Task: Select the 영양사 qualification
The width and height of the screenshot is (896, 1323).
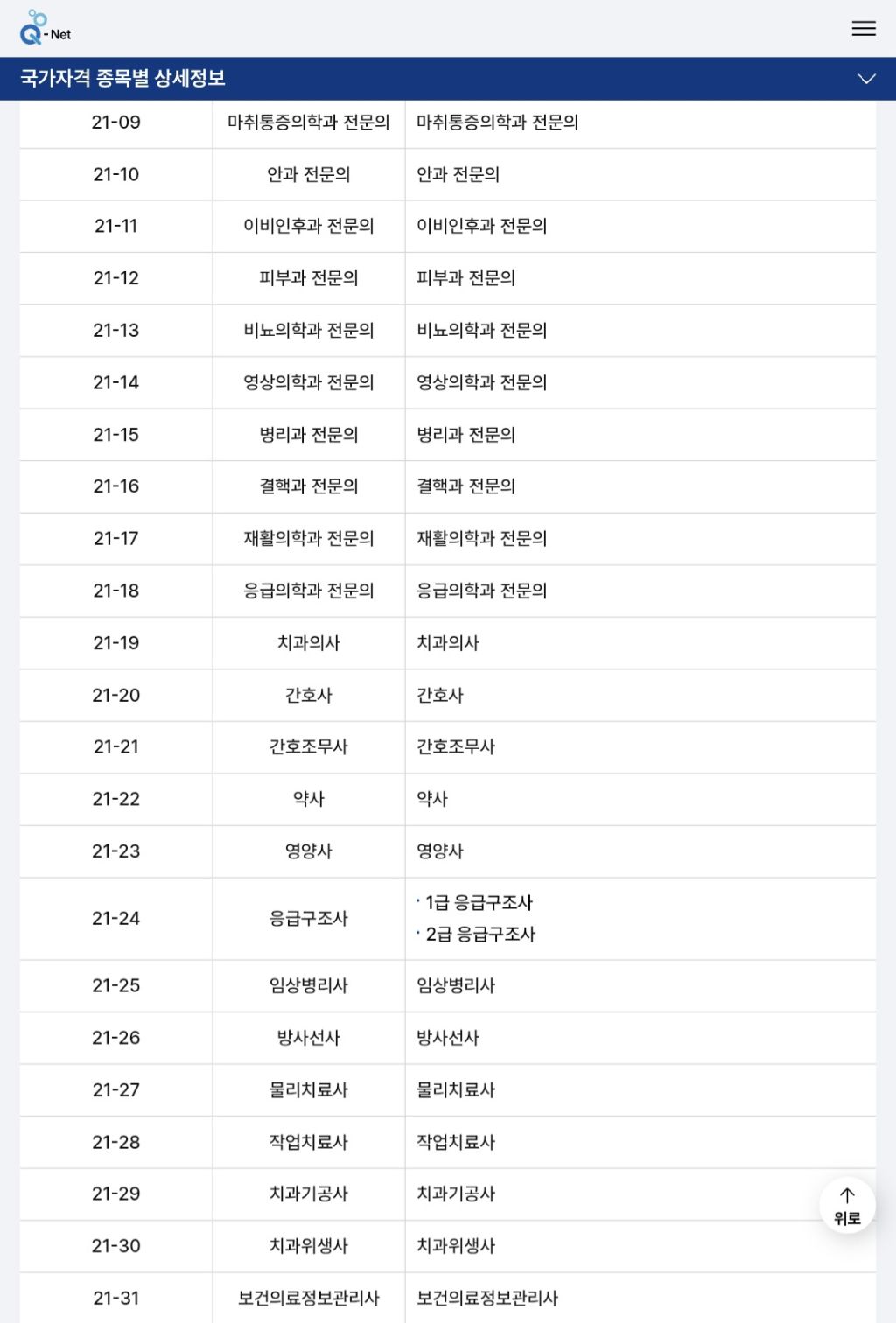Action: pos(306,850)
